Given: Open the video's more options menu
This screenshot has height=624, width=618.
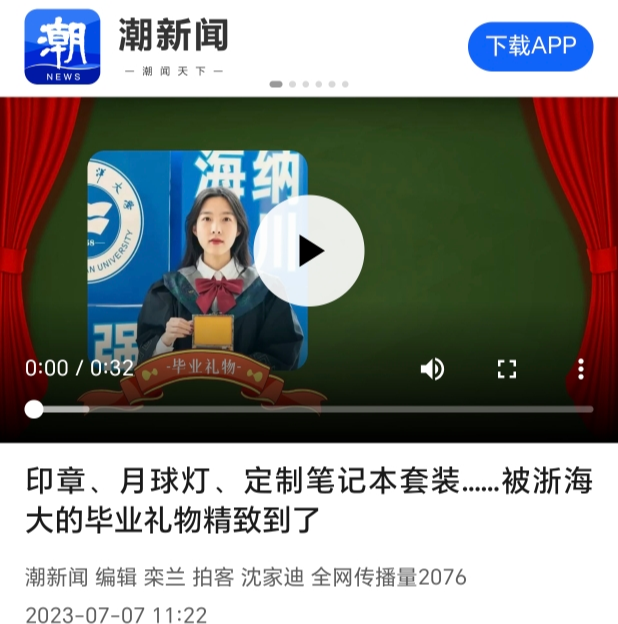Looking at the screenshot, I should (x=580, y=369).
